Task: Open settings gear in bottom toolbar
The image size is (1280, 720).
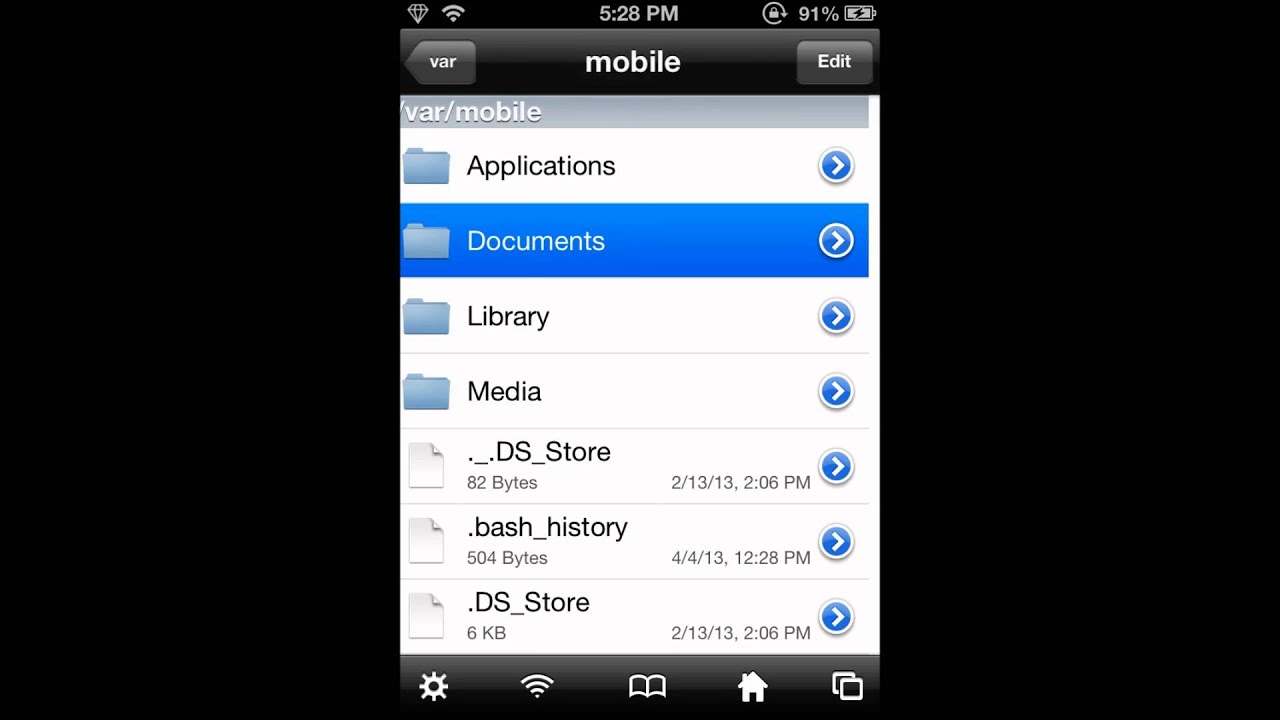Action: (x=433, y=686)
